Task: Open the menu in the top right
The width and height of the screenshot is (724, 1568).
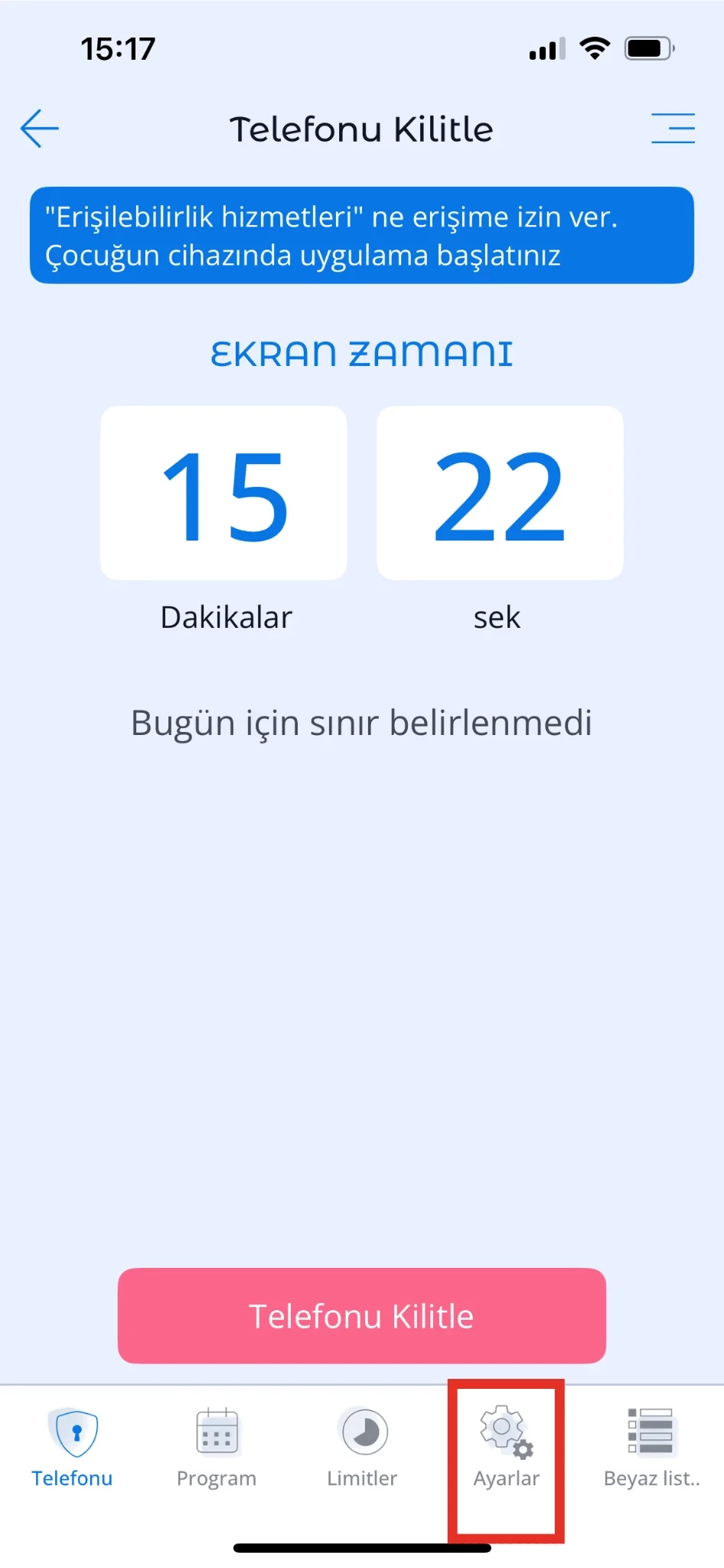Action: tap(673, 128)
